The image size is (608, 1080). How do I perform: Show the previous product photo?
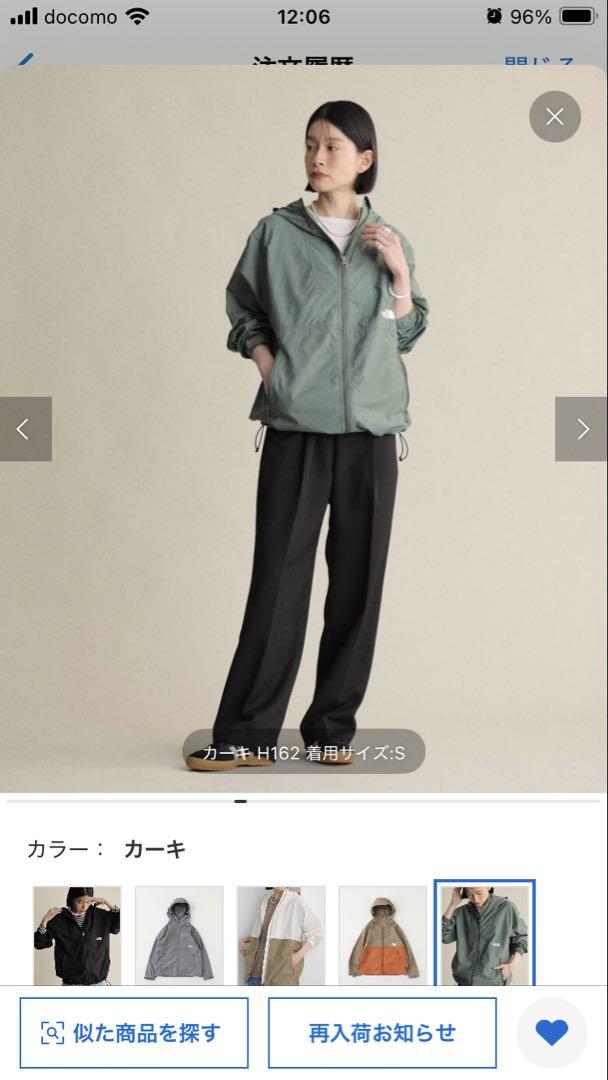coord(25,428)
